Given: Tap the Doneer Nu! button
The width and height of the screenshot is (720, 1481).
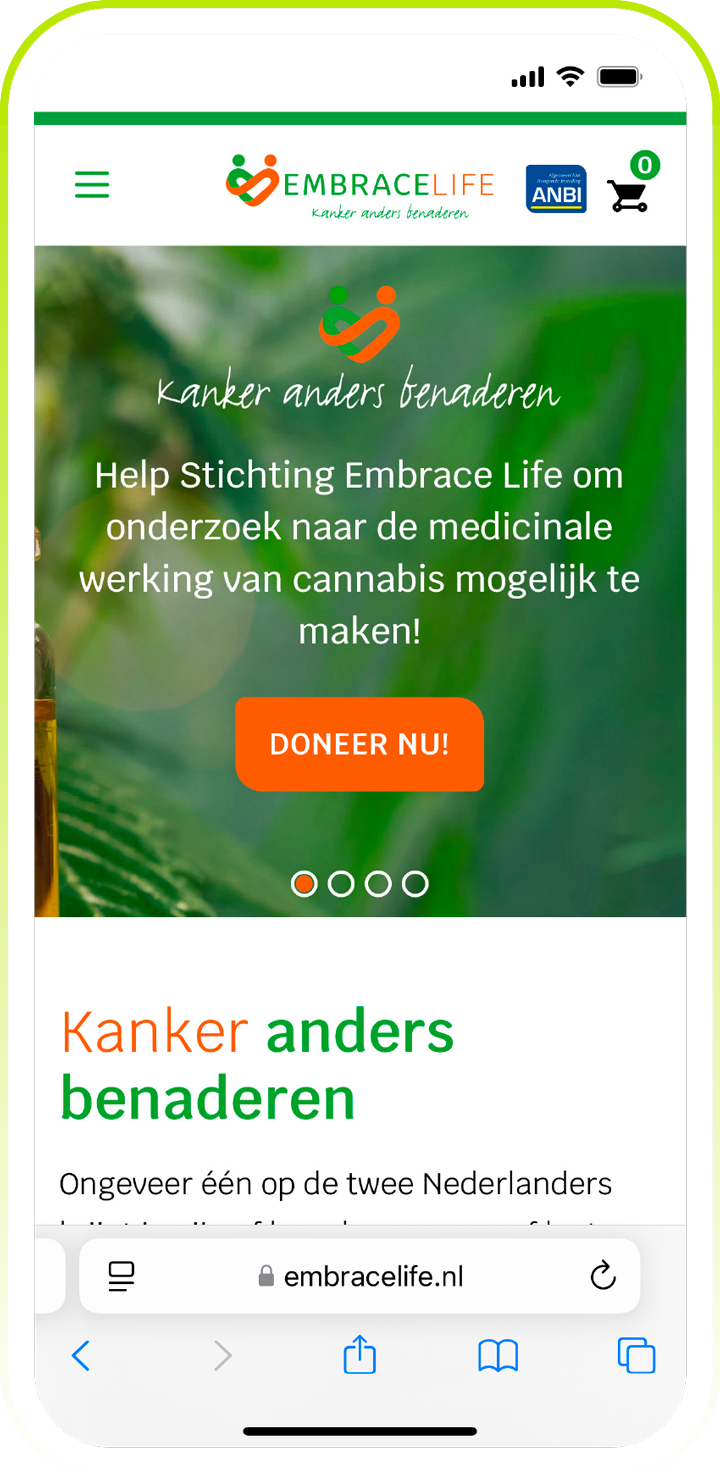Looking at the screenshot, I should pyautogui.click(x=359, y=744).
